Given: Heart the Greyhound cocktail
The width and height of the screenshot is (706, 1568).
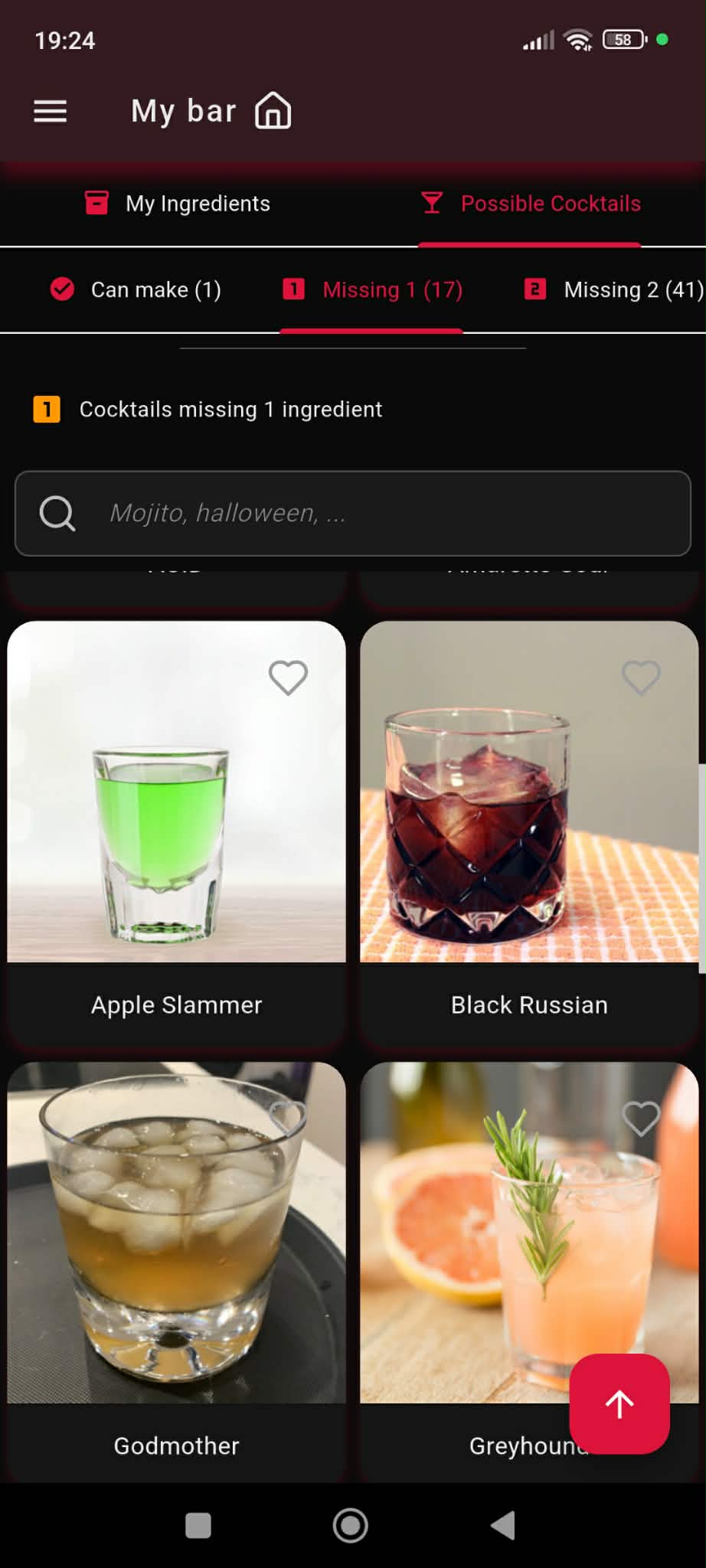Looking at the screenshot, I should click(x=641, y=1118).
